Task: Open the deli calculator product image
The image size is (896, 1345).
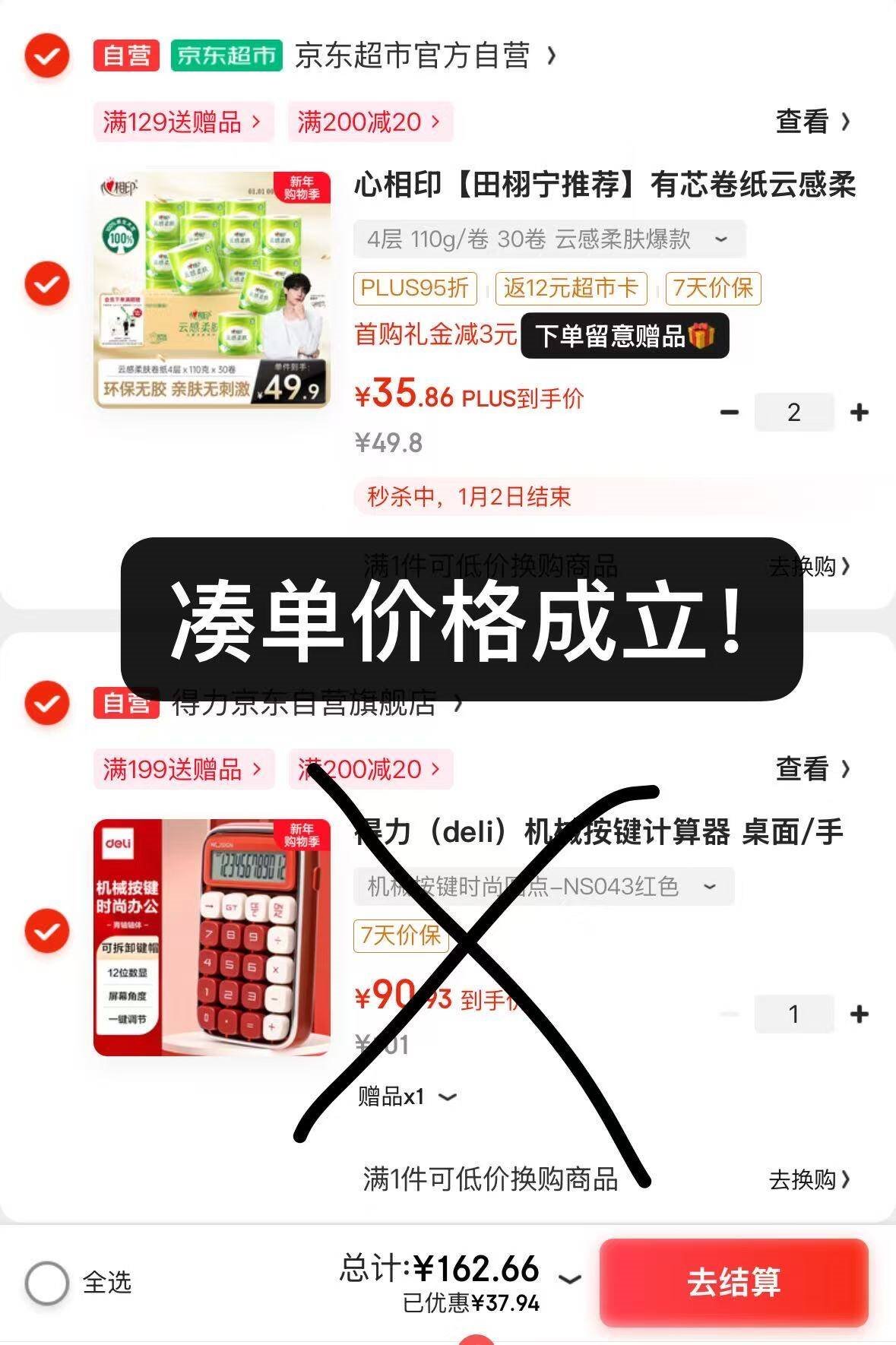Action: click(212, 937)
